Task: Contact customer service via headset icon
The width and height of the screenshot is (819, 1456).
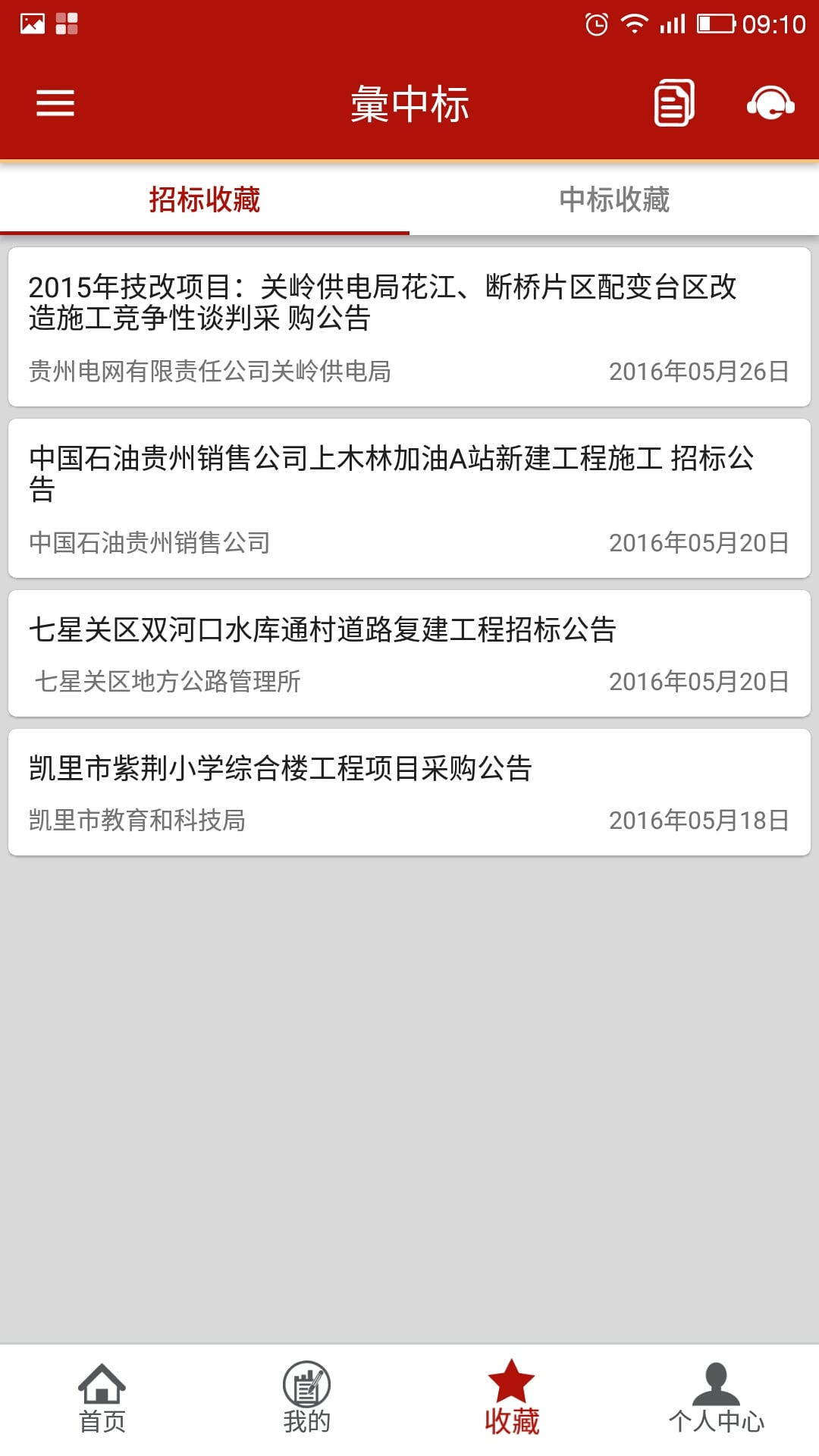Action: tap(770, 102)
